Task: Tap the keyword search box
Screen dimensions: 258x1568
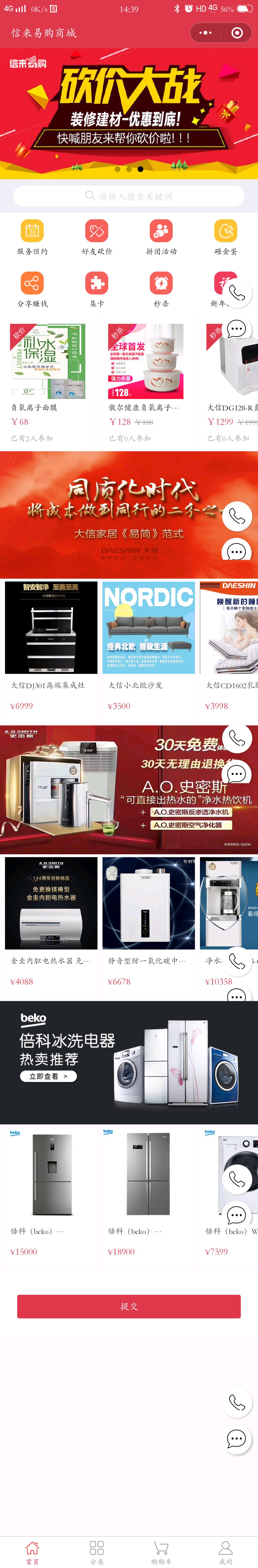Action: 129,196
